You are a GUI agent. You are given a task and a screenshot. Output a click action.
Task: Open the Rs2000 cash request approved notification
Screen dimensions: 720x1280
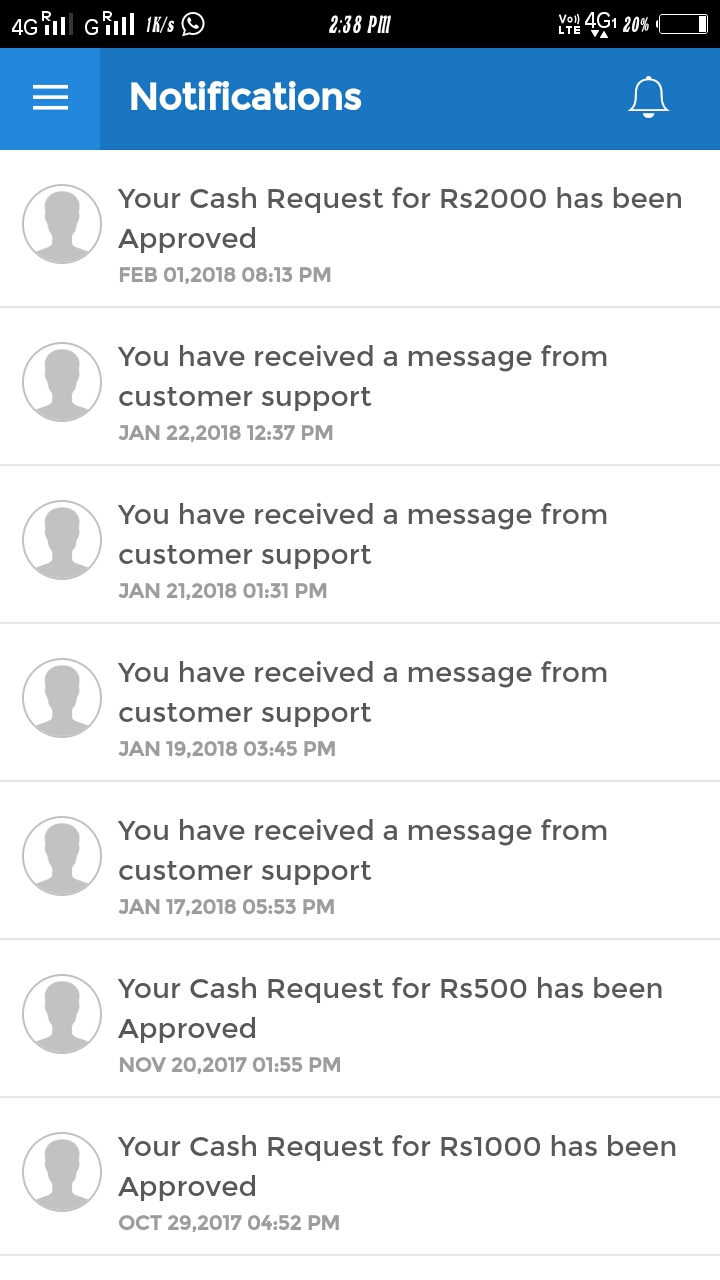coord(400,230)
